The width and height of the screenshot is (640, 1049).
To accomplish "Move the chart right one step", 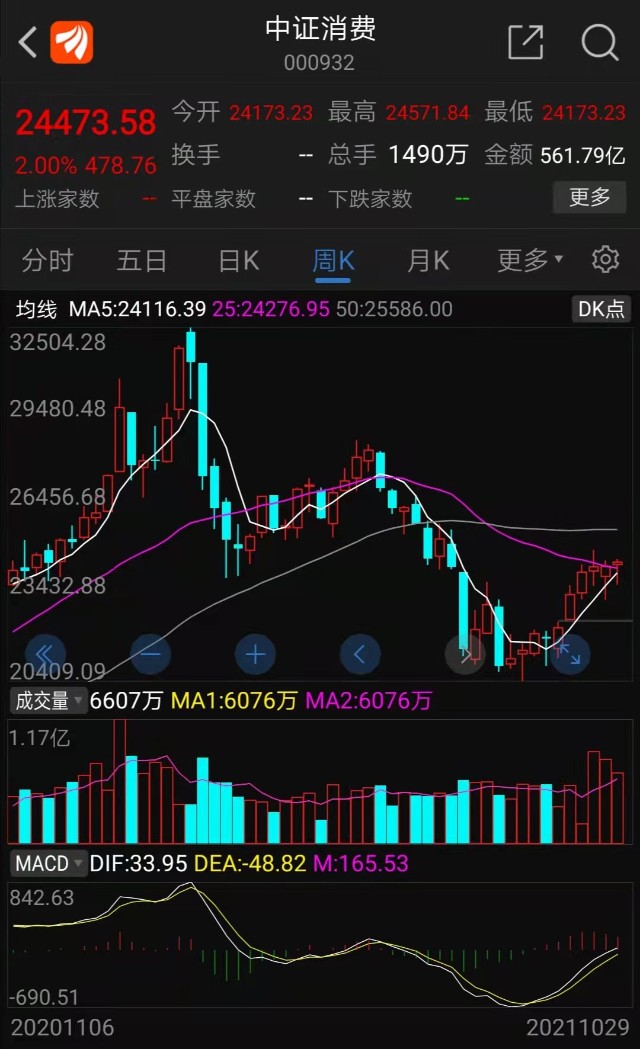I will pyautogui.click(x=464, y=654).
